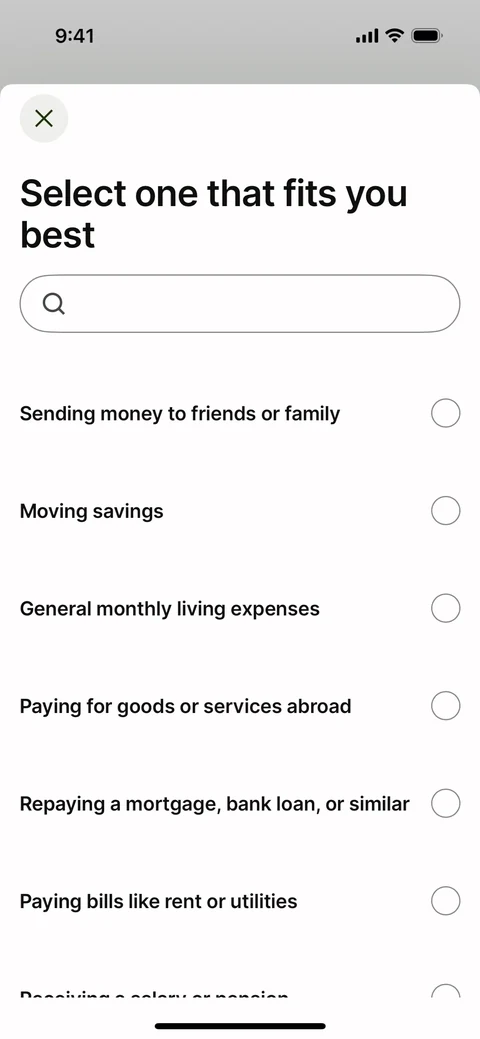This screenshot has width=480, height=1039.
Task: Select Paying for goods or services abroad
Action: click(240, 706)
